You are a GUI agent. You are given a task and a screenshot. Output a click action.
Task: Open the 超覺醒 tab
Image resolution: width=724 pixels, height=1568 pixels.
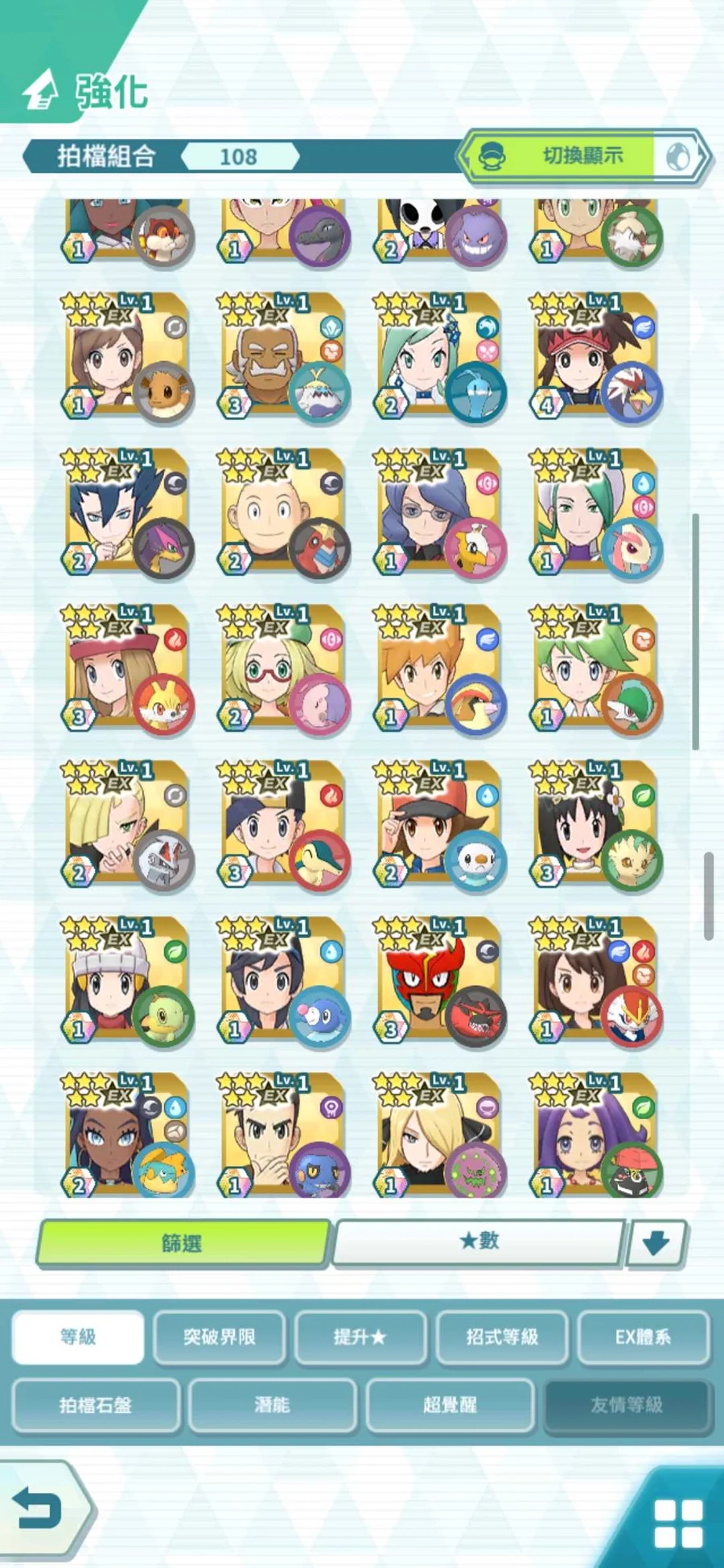coord(450,1405)
